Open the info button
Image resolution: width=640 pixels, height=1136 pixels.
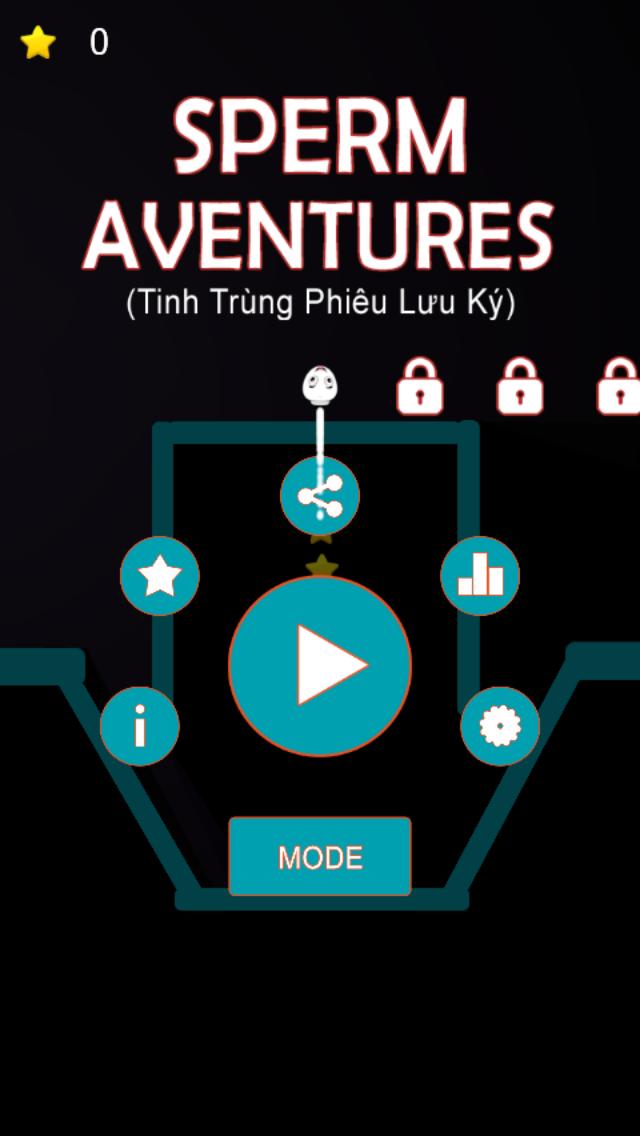click(140, 727)
